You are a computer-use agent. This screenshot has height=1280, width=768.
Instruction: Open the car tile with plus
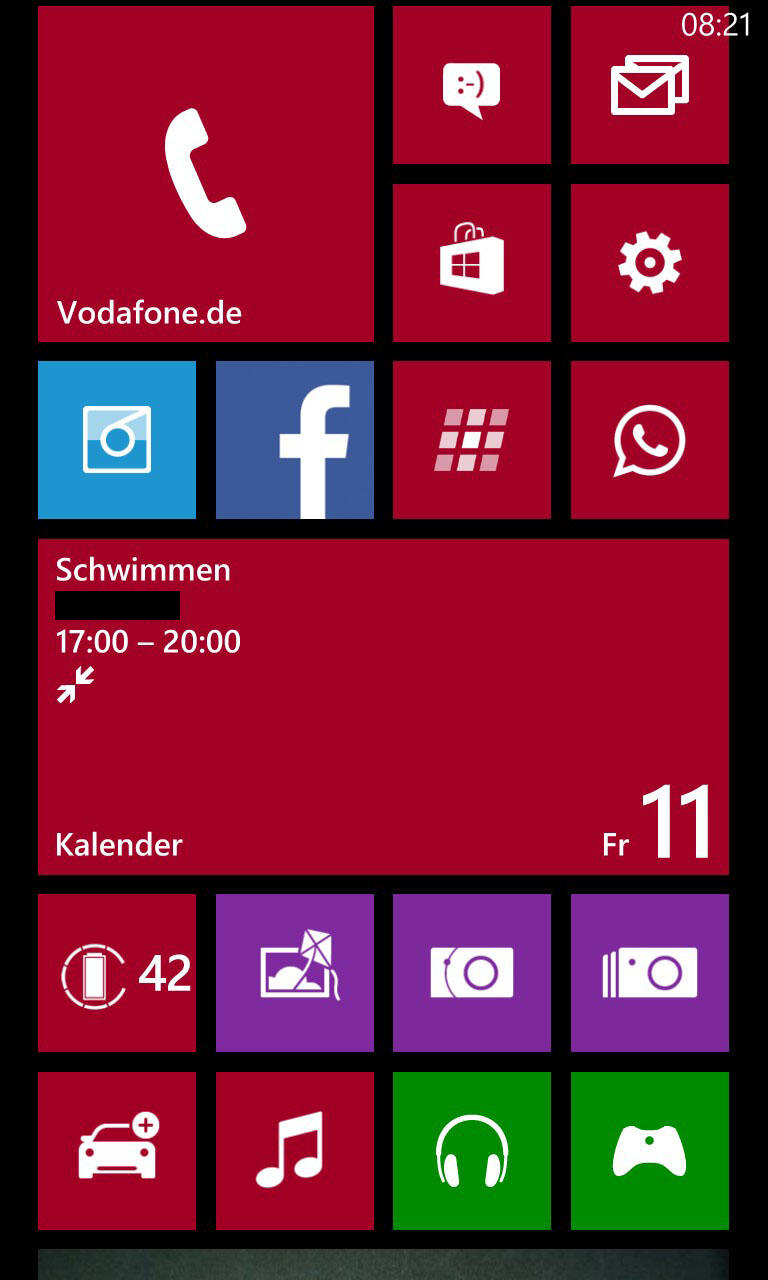tap(117, 1151)
